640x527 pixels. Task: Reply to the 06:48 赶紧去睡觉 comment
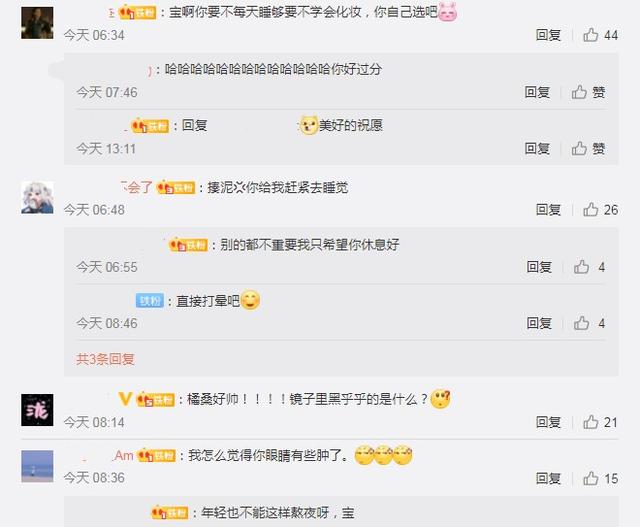click(x=548, y=210)
